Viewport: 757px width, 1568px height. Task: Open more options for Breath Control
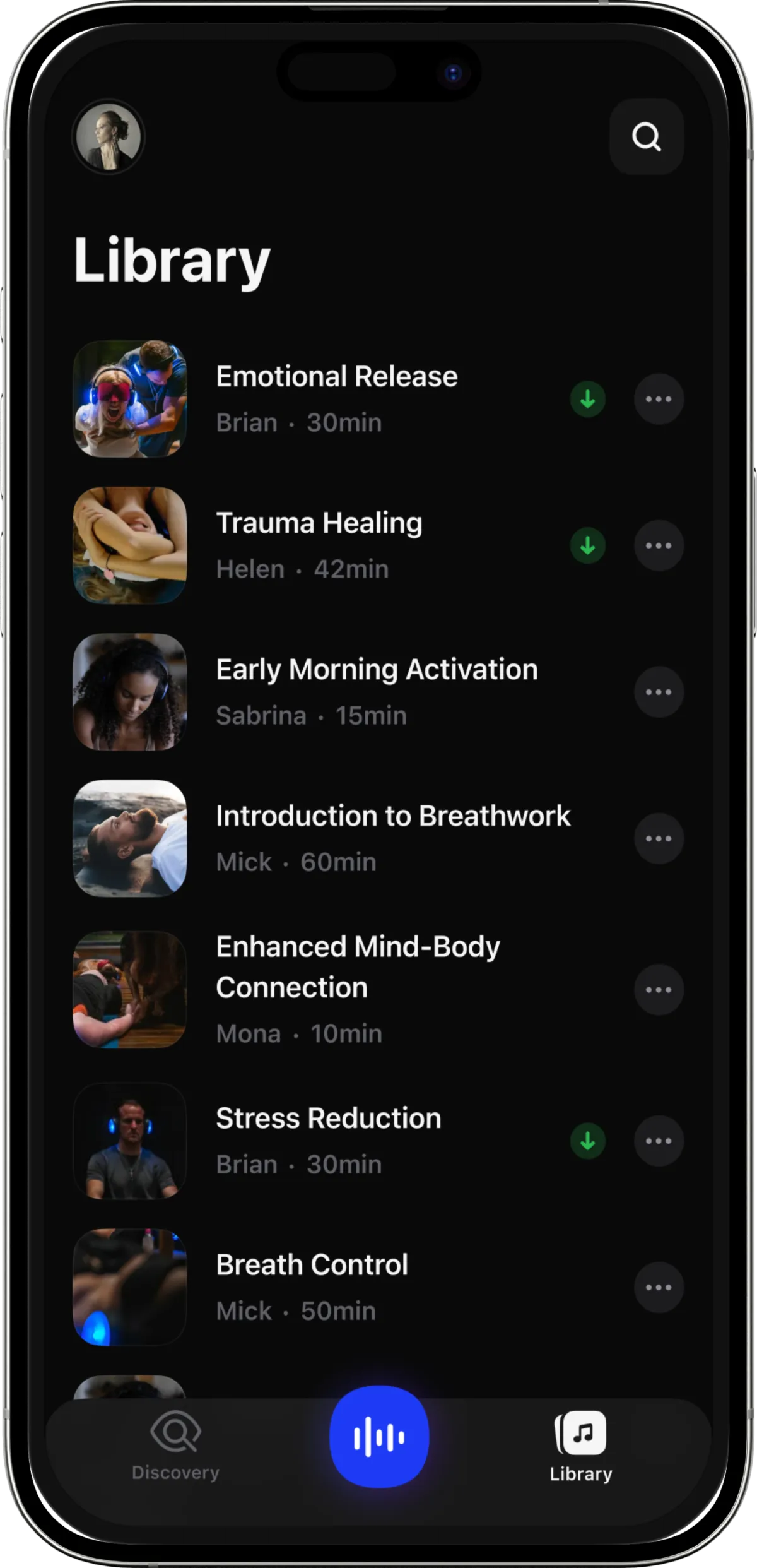[x=659, y=1287]
